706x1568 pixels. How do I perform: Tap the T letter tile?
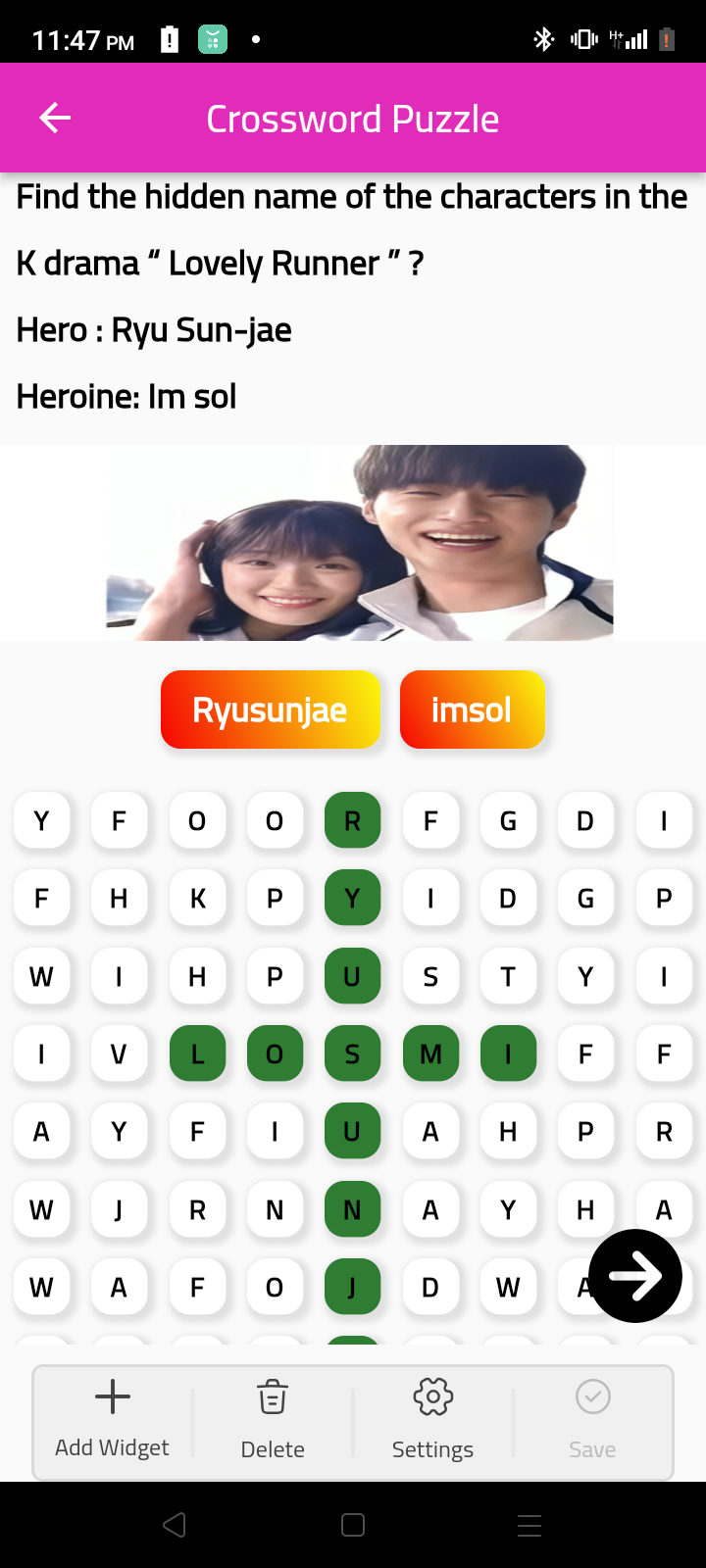coord(508,976)
